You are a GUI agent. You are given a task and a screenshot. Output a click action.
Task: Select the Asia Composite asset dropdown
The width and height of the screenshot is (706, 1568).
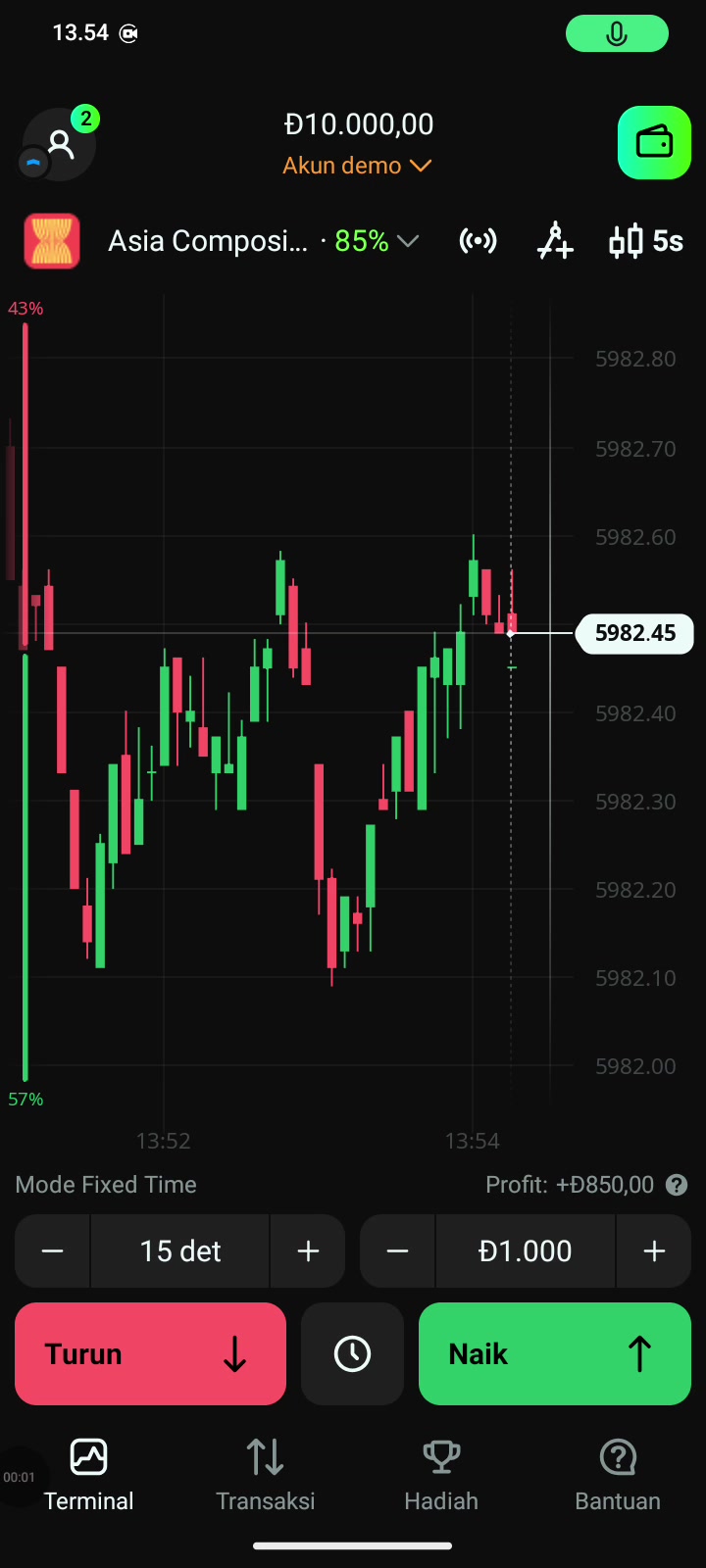(x=222, y=241)
